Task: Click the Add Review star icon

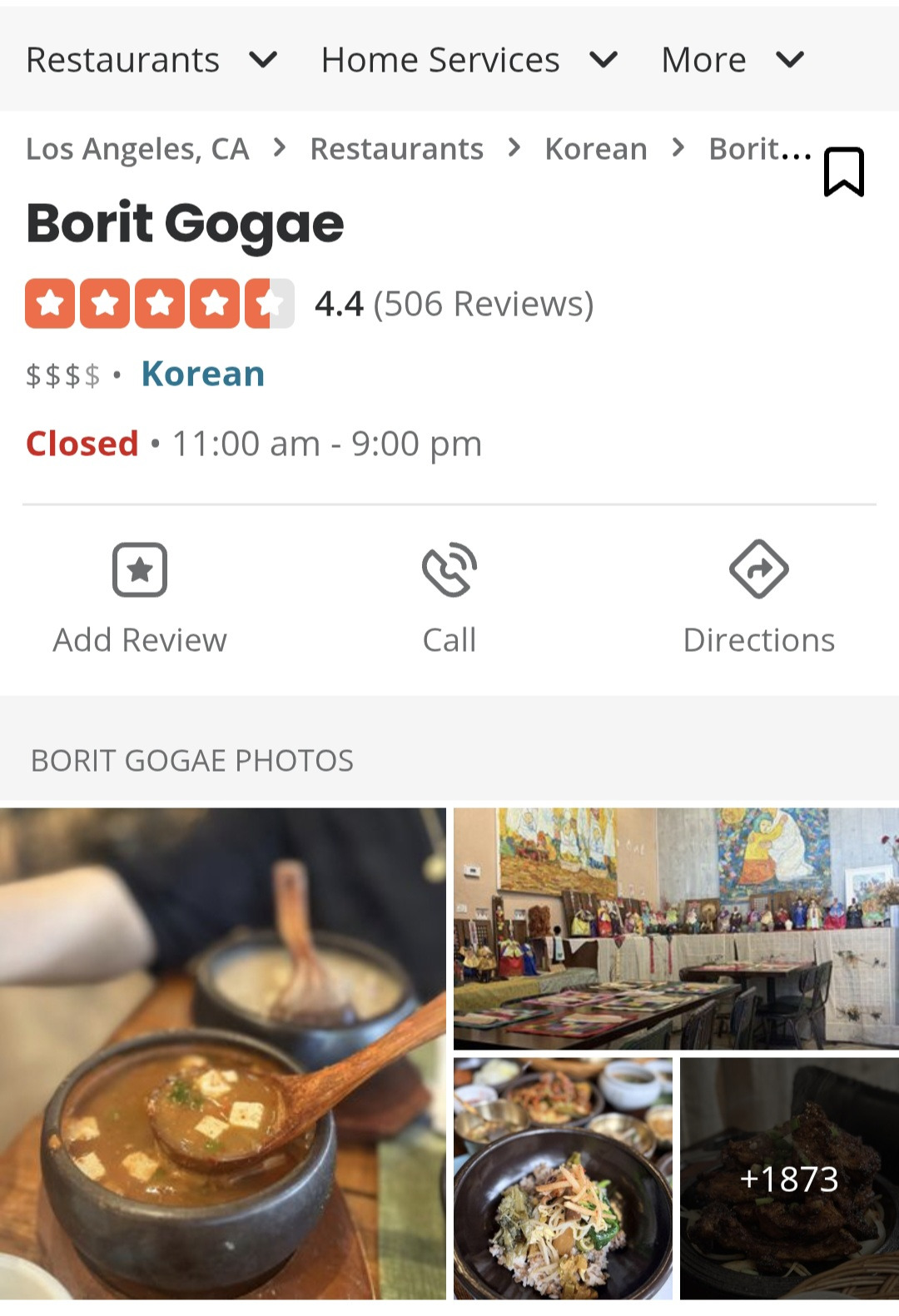Action: (x=141, y=569)
